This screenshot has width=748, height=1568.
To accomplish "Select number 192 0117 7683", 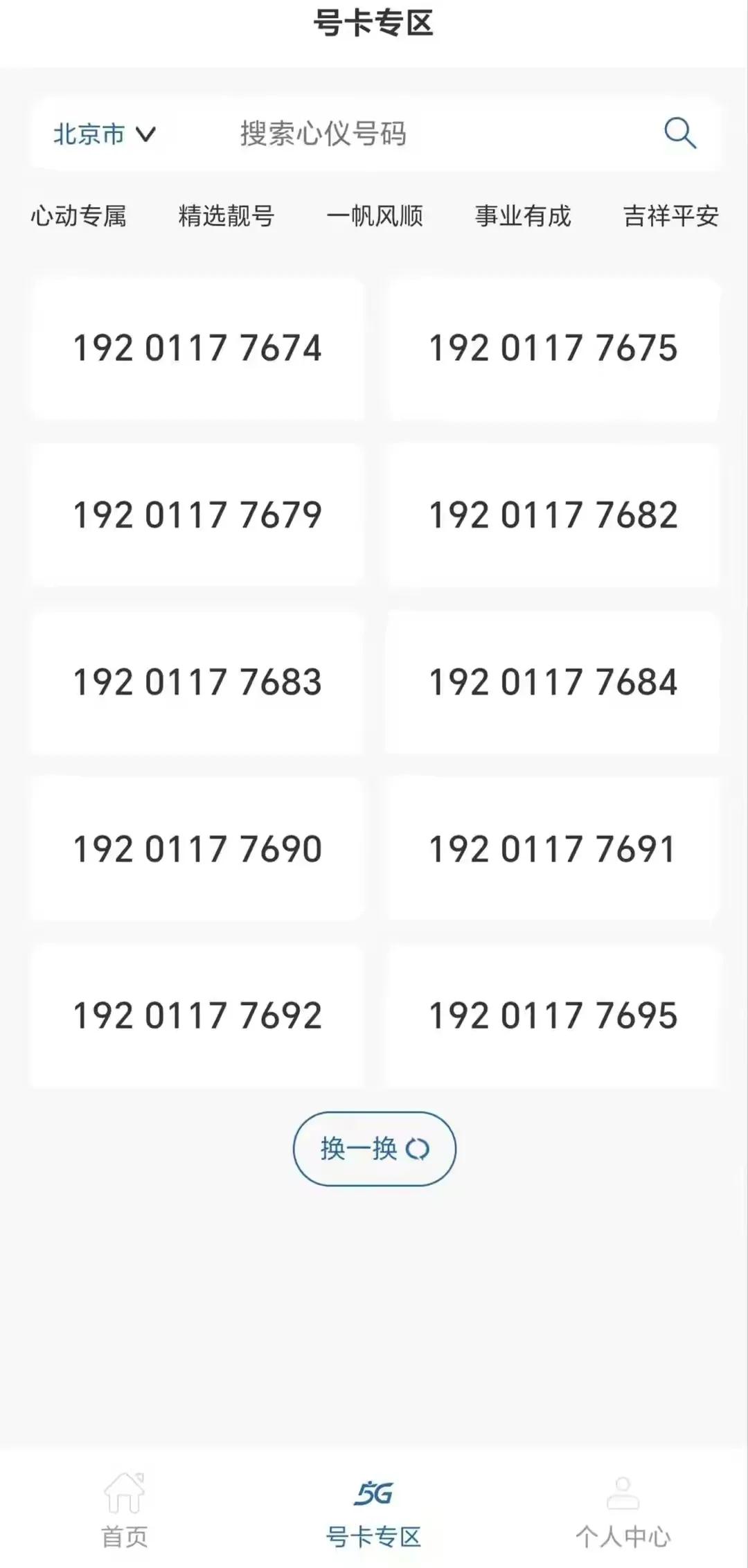I will point(196,682).
